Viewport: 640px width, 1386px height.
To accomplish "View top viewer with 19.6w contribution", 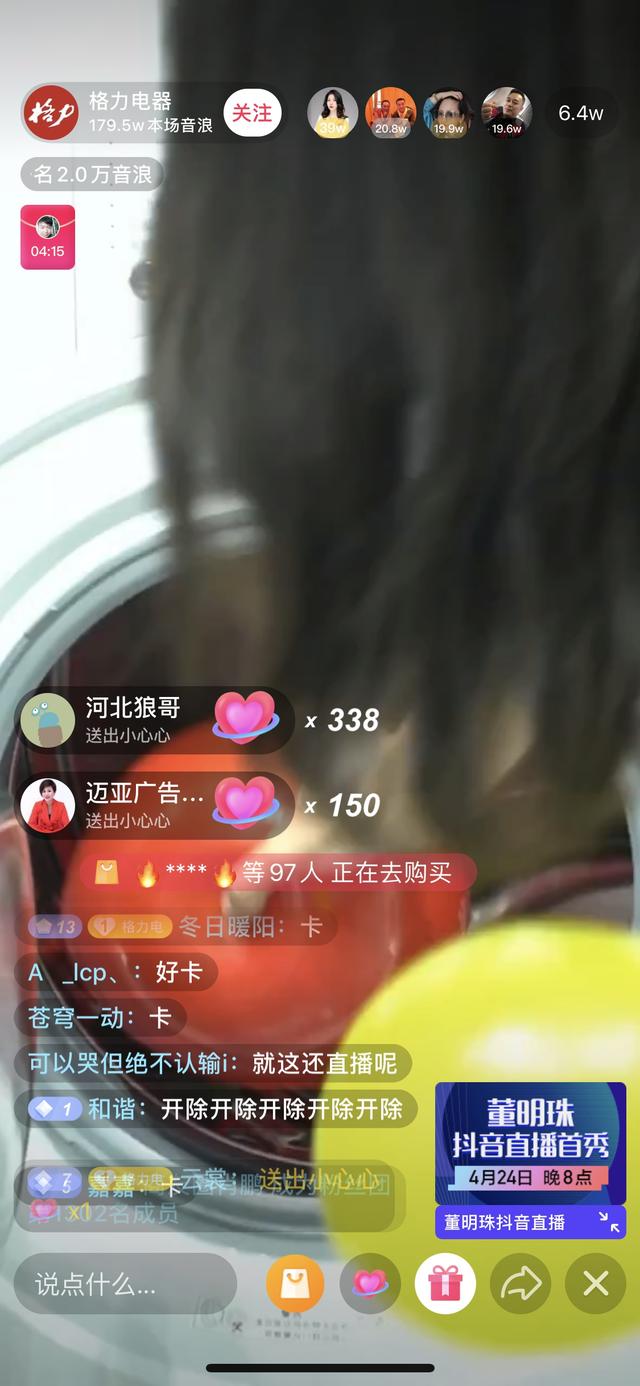I will coord(506,113).
